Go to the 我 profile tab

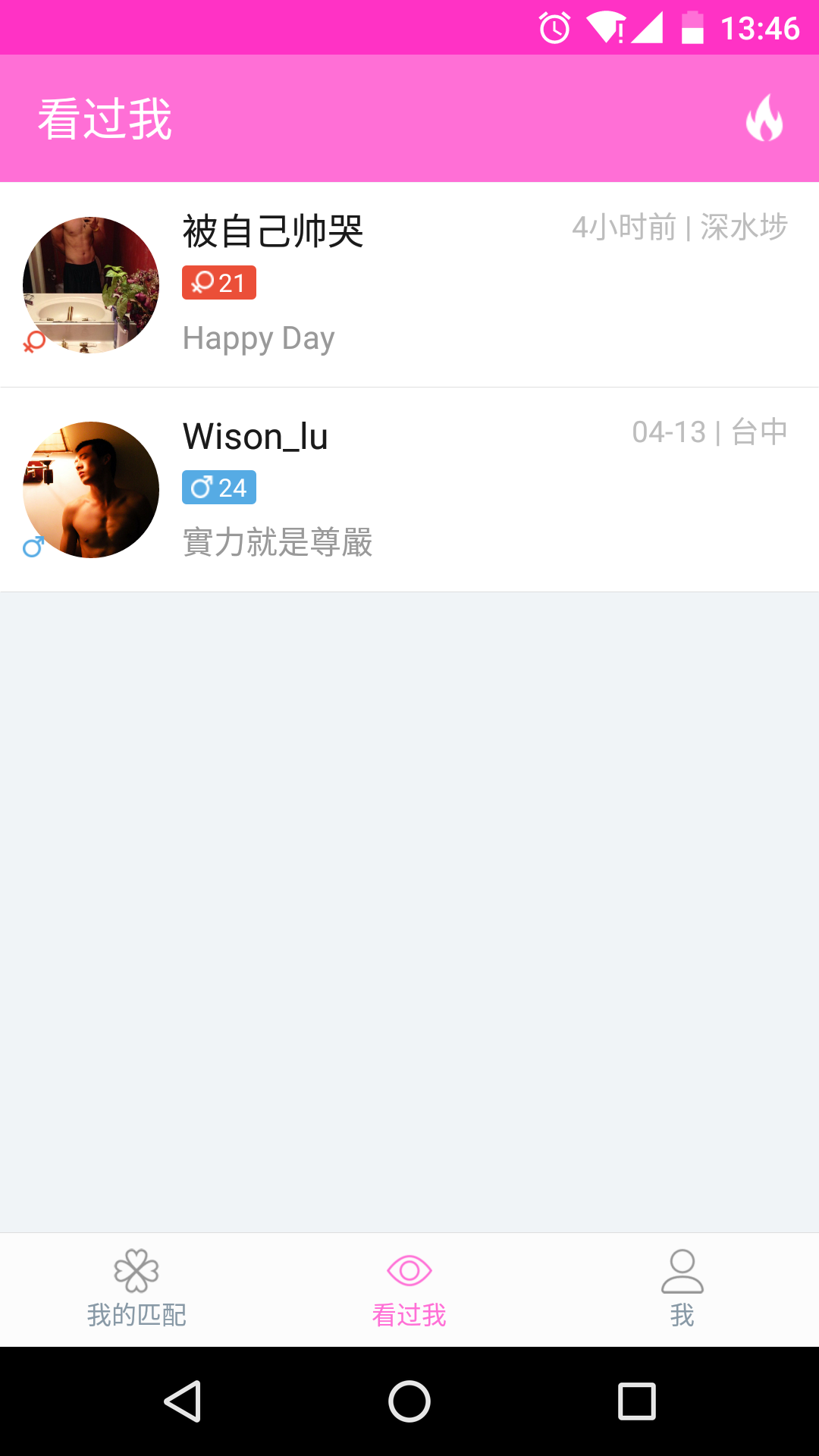click(x=682, y=1289)
